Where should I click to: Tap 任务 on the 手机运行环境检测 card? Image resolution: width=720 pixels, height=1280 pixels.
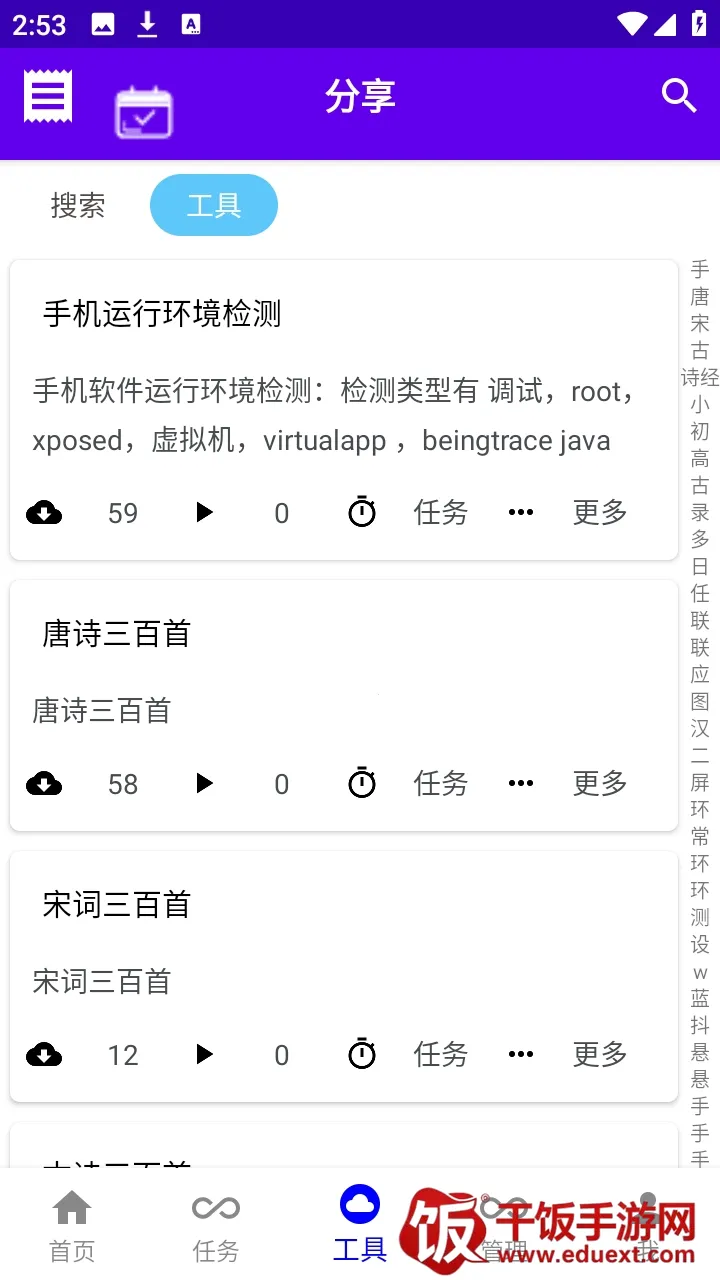pyautogui.click(x=440, y=513)
